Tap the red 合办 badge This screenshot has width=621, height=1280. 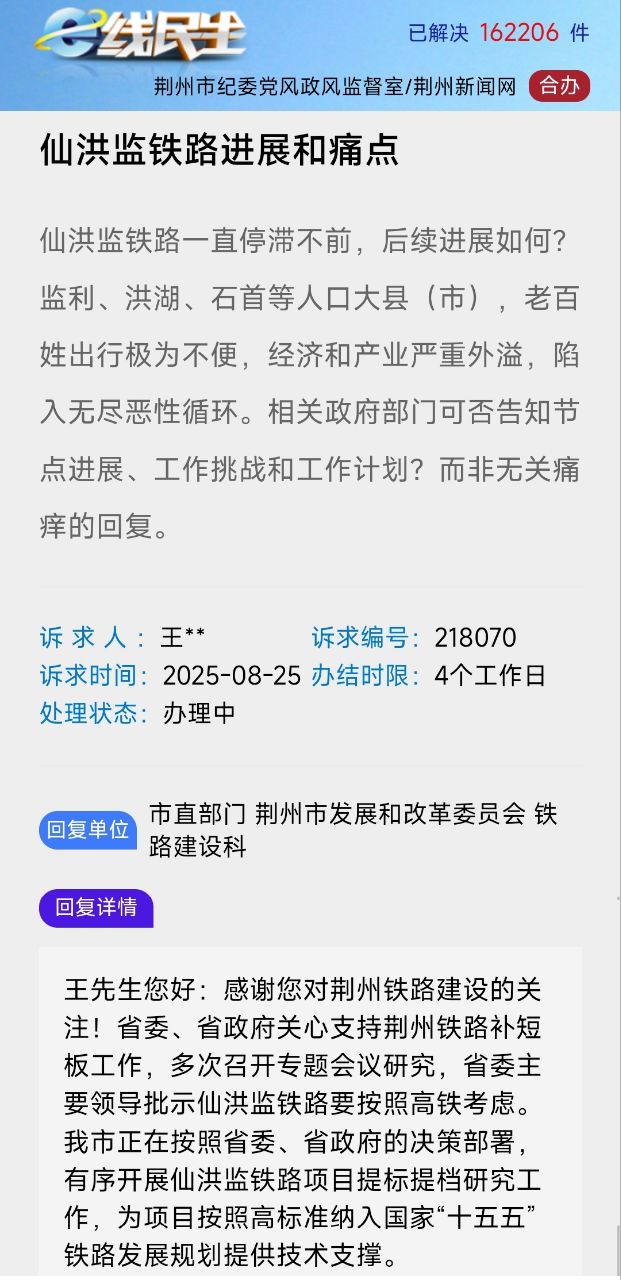point(559,86)
